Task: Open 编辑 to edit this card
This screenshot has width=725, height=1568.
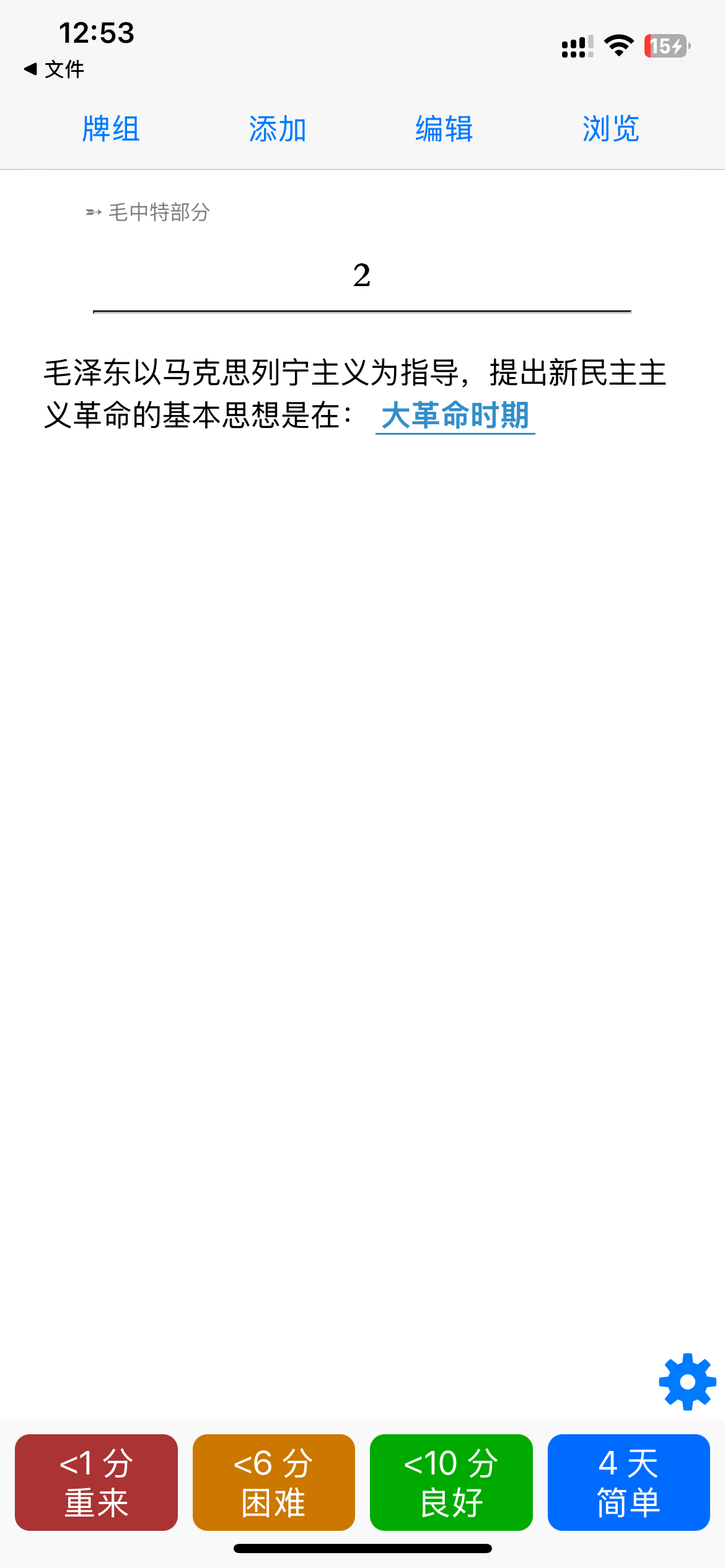Action: pos(444,129)
